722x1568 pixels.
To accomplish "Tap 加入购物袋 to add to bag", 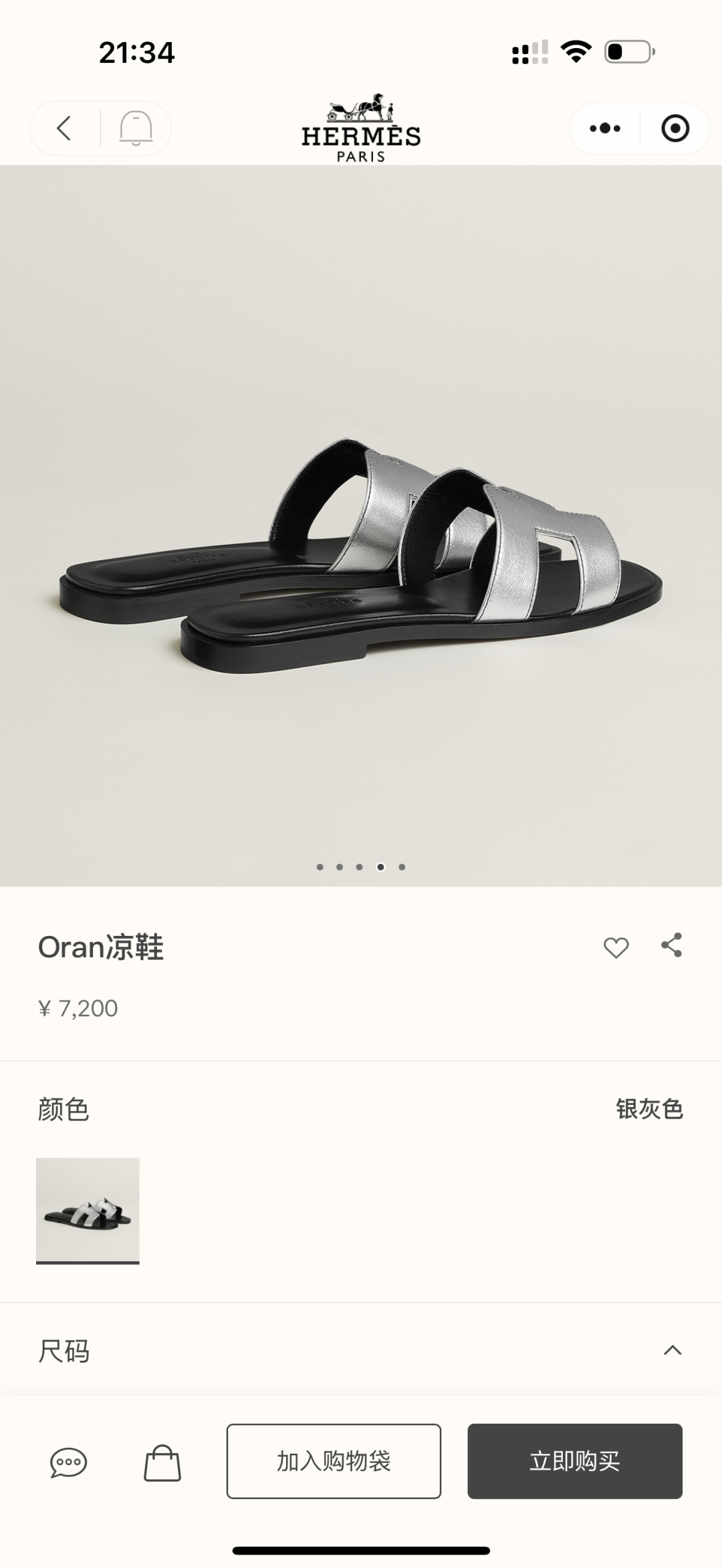I will point(334,1461).
